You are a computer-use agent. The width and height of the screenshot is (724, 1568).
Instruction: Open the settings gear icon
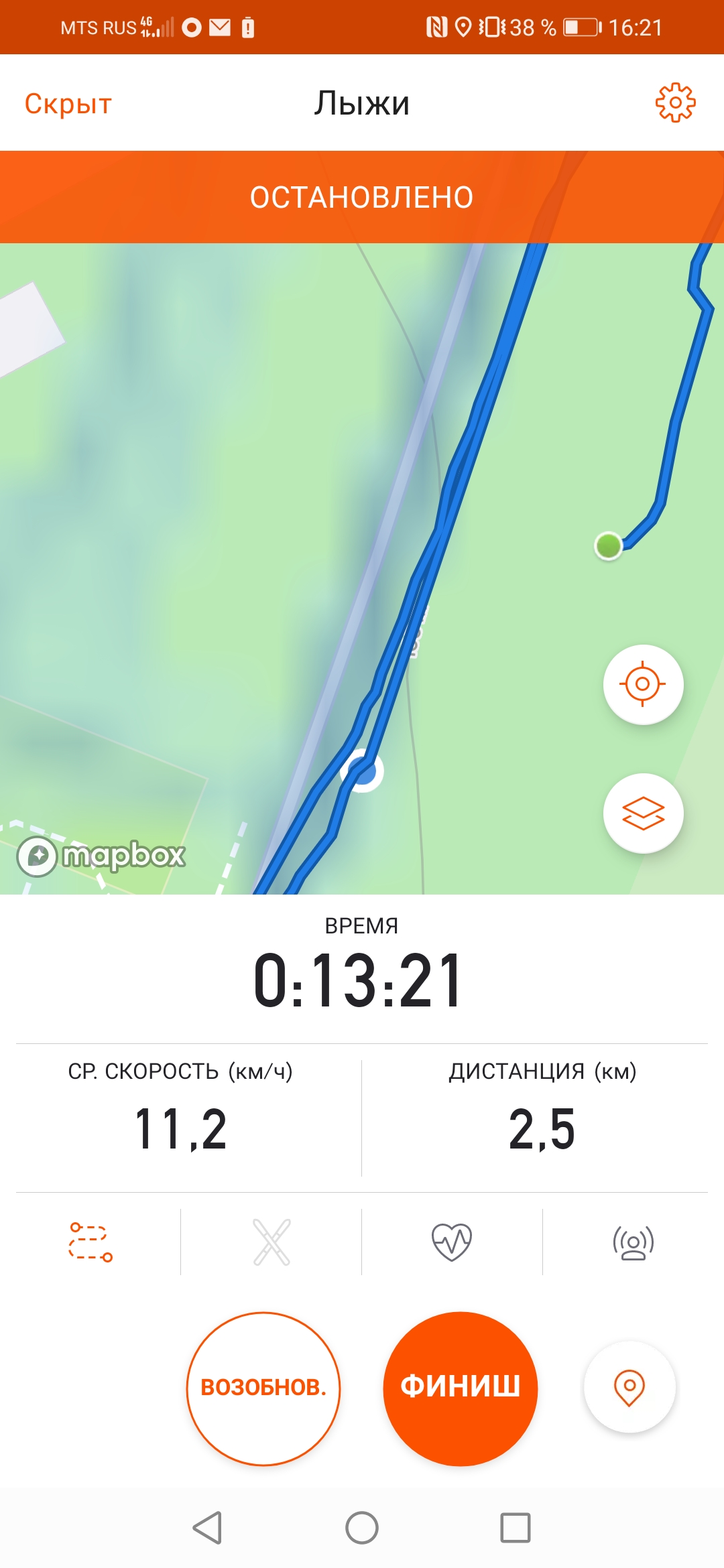click(x=675, y=103)
